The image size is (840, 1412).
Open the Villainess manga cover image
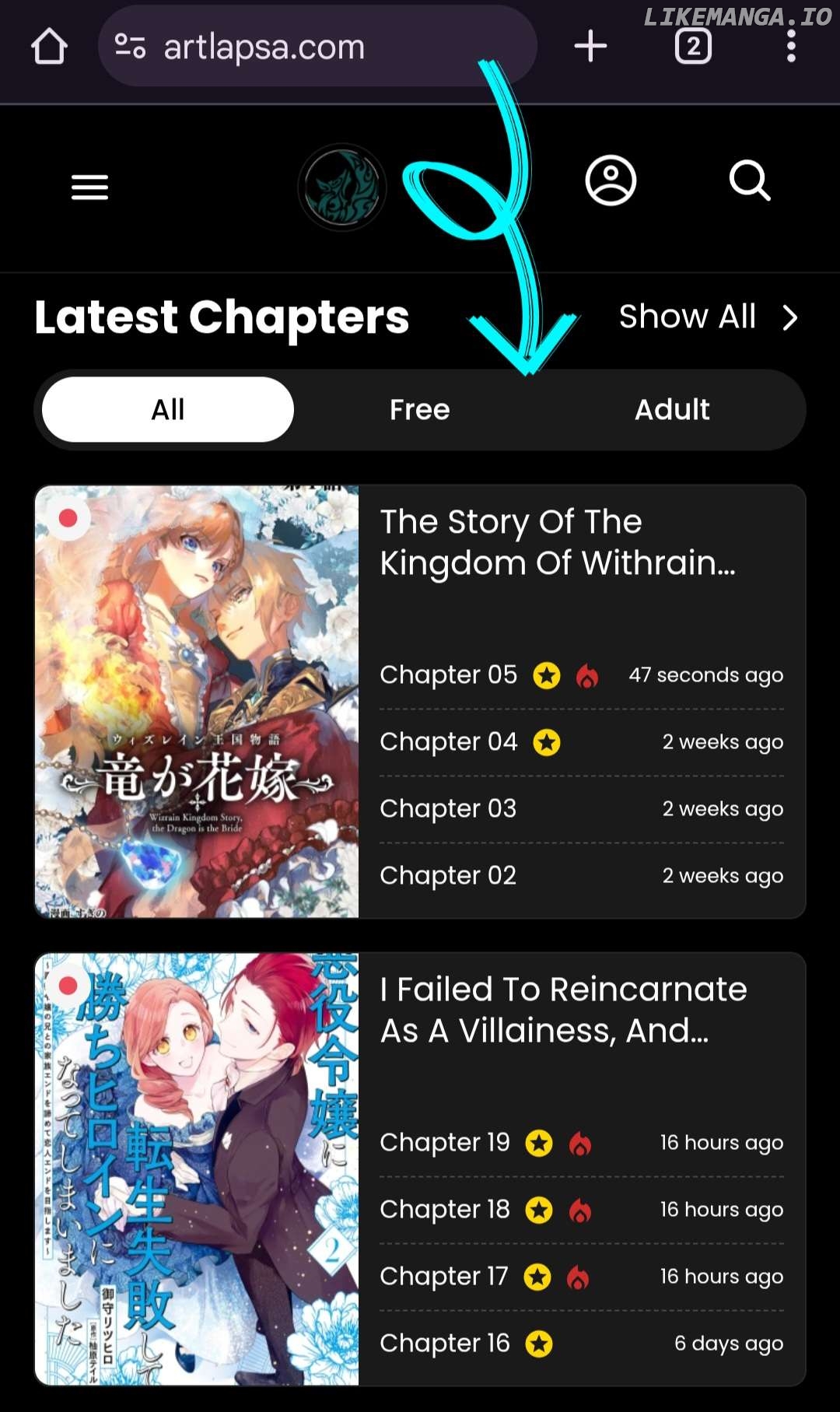pos(197,1168)
